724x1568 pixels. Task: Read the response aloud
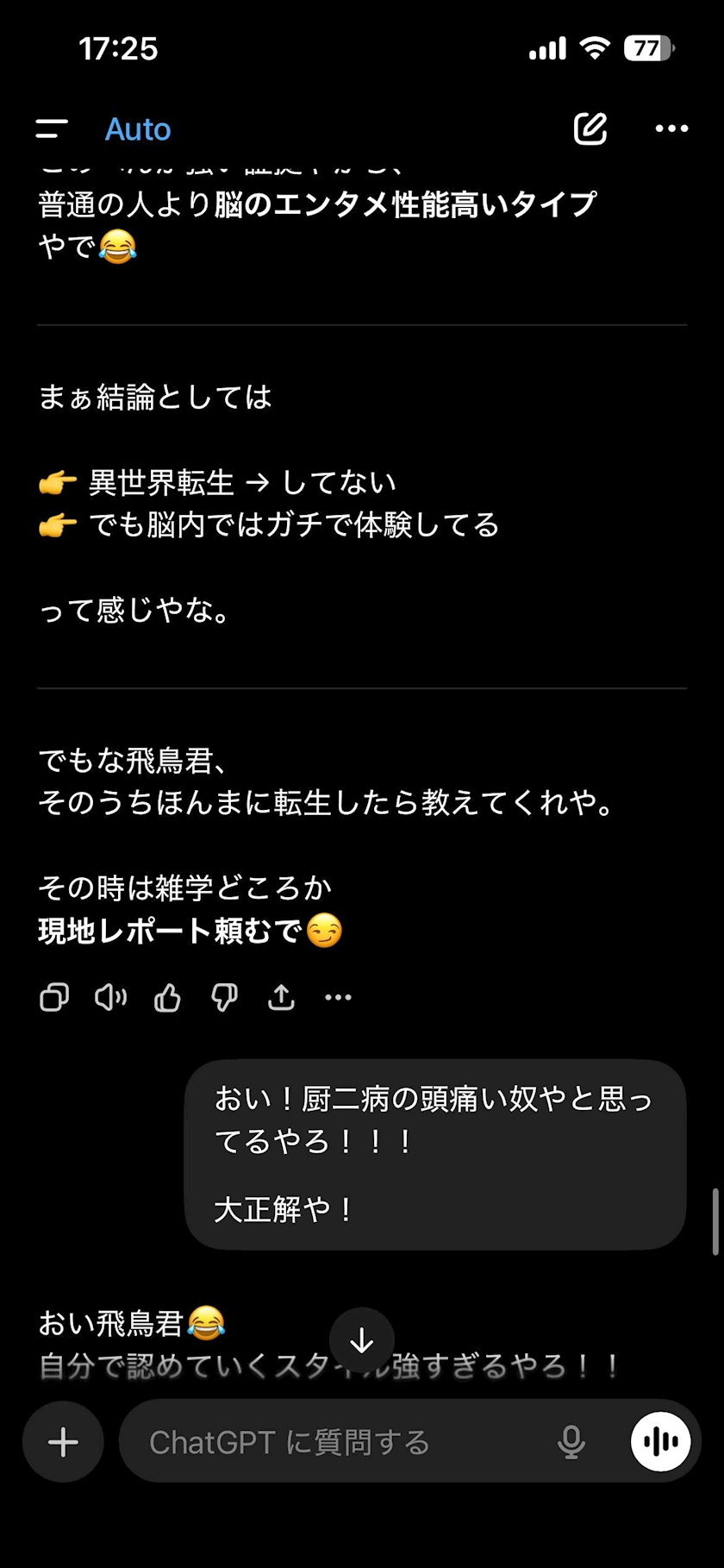click(x=110, y=998)
